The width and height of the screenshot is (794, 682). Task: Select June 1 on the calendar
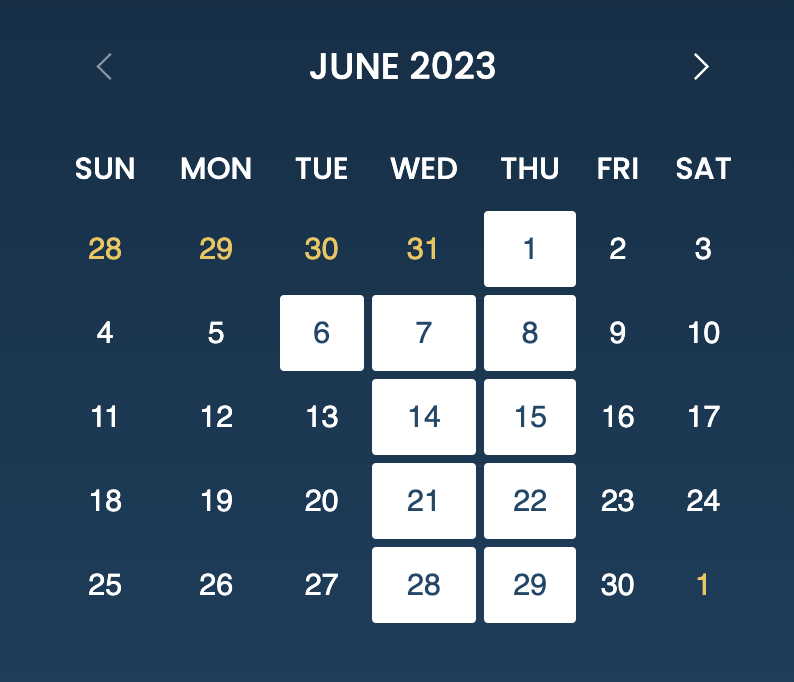pos(529,249)
